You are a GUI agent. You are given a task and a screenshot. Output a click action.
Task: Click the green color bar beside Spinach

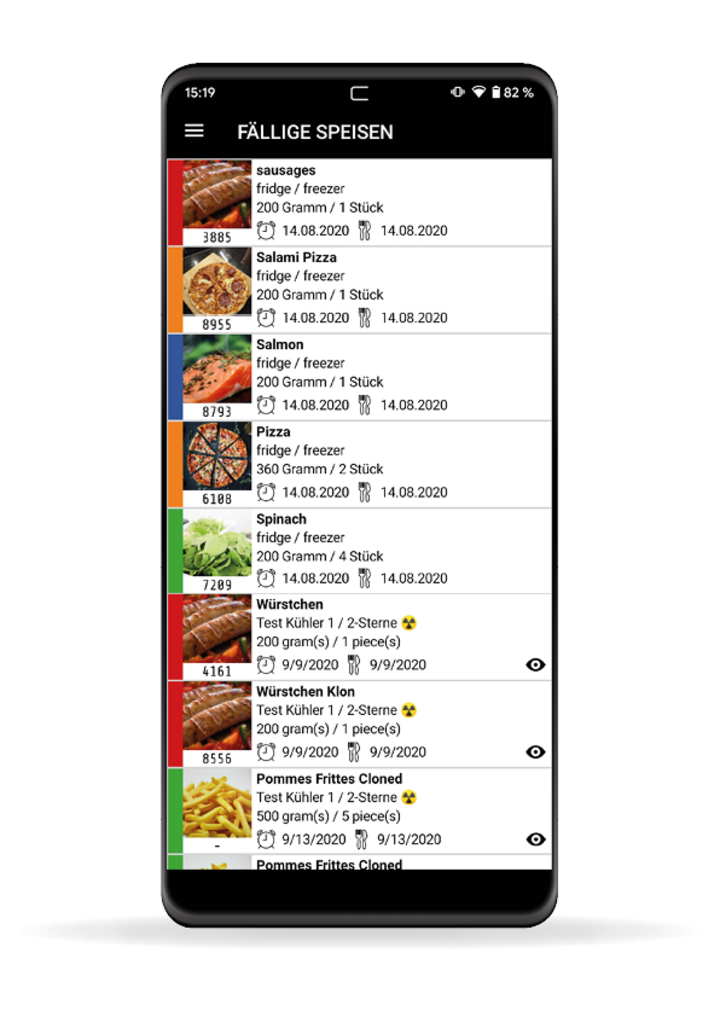click(174, 548)
